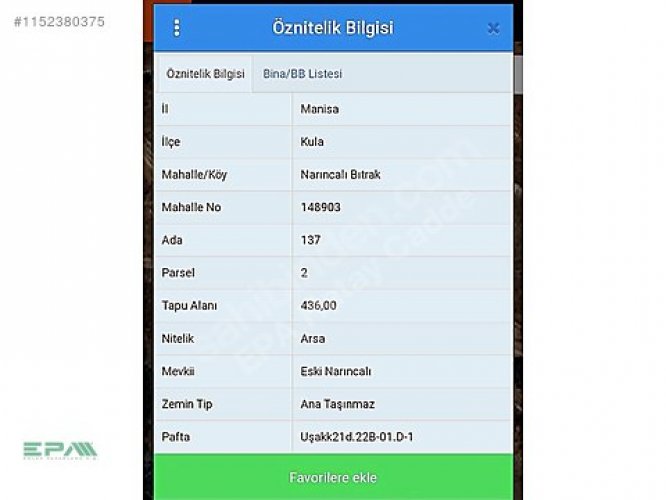The image size is (666, 500).
Task: Close the Öznitelik Bilgisi dialog
Action: [493, 29]
